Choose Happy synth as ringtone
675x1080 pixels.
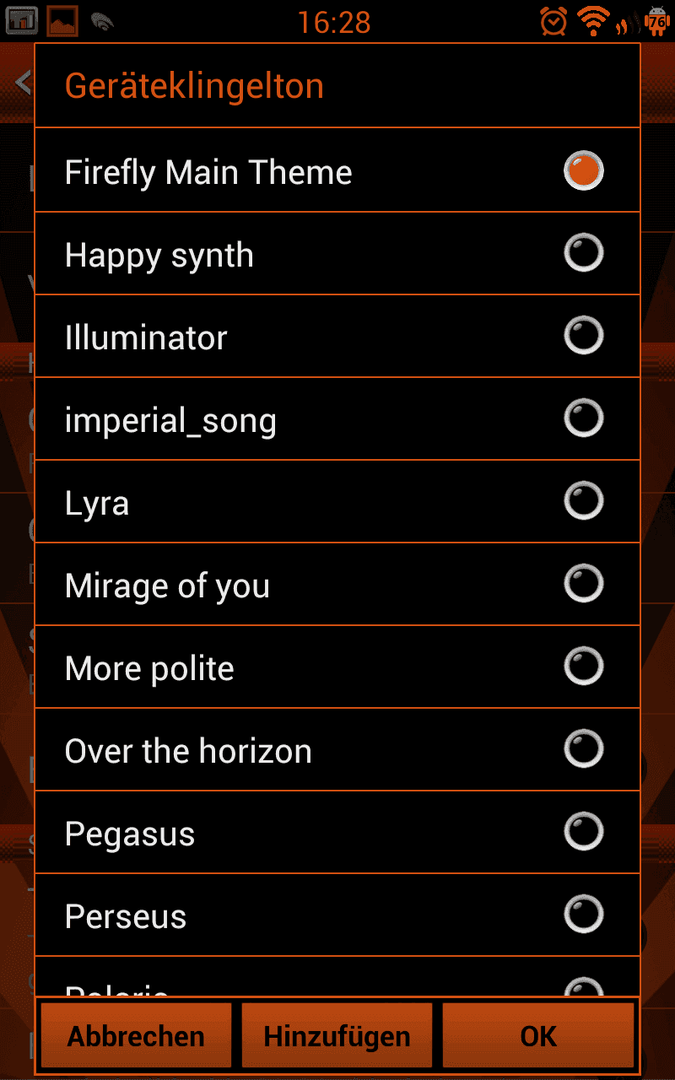click(338, 253)
